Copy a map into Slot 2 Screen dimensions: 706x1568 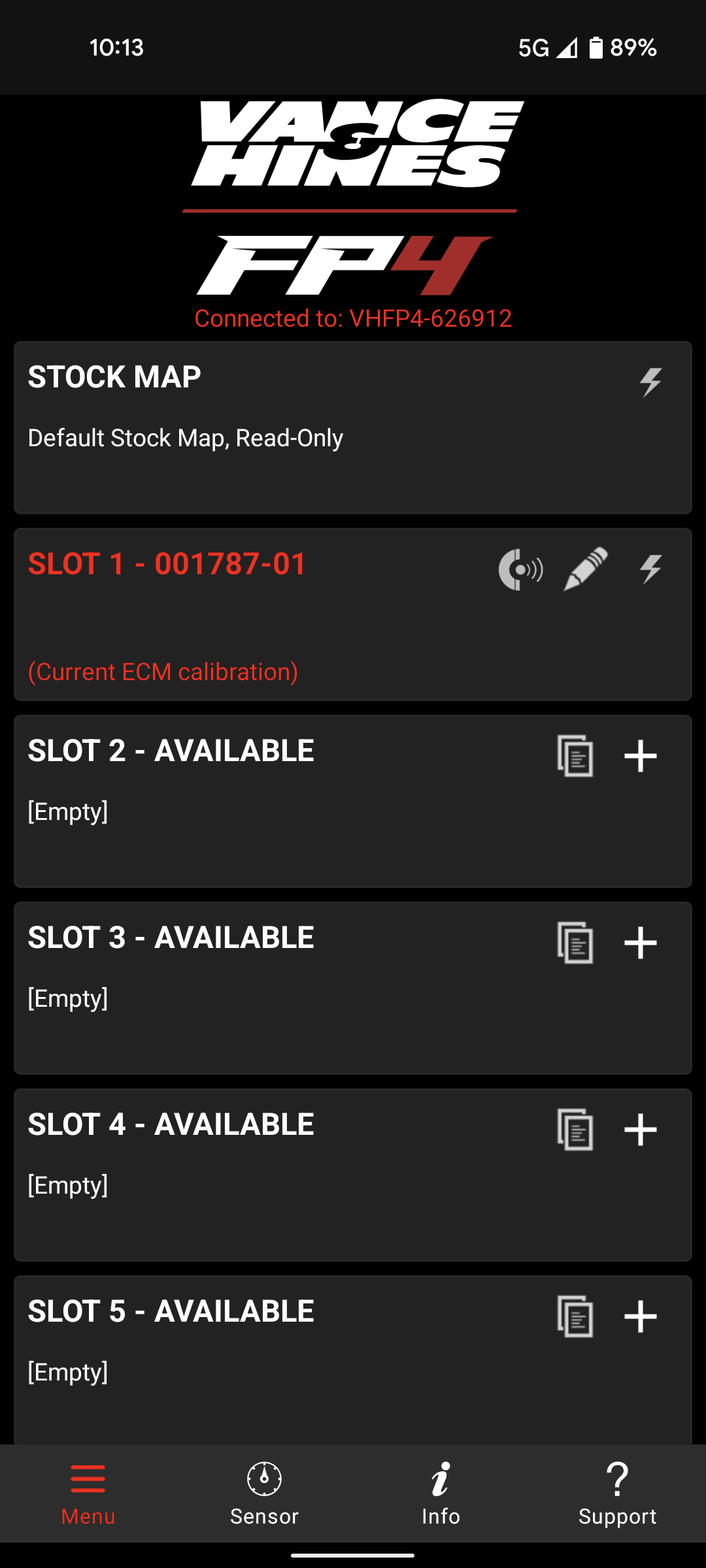[x=575, y=756]
